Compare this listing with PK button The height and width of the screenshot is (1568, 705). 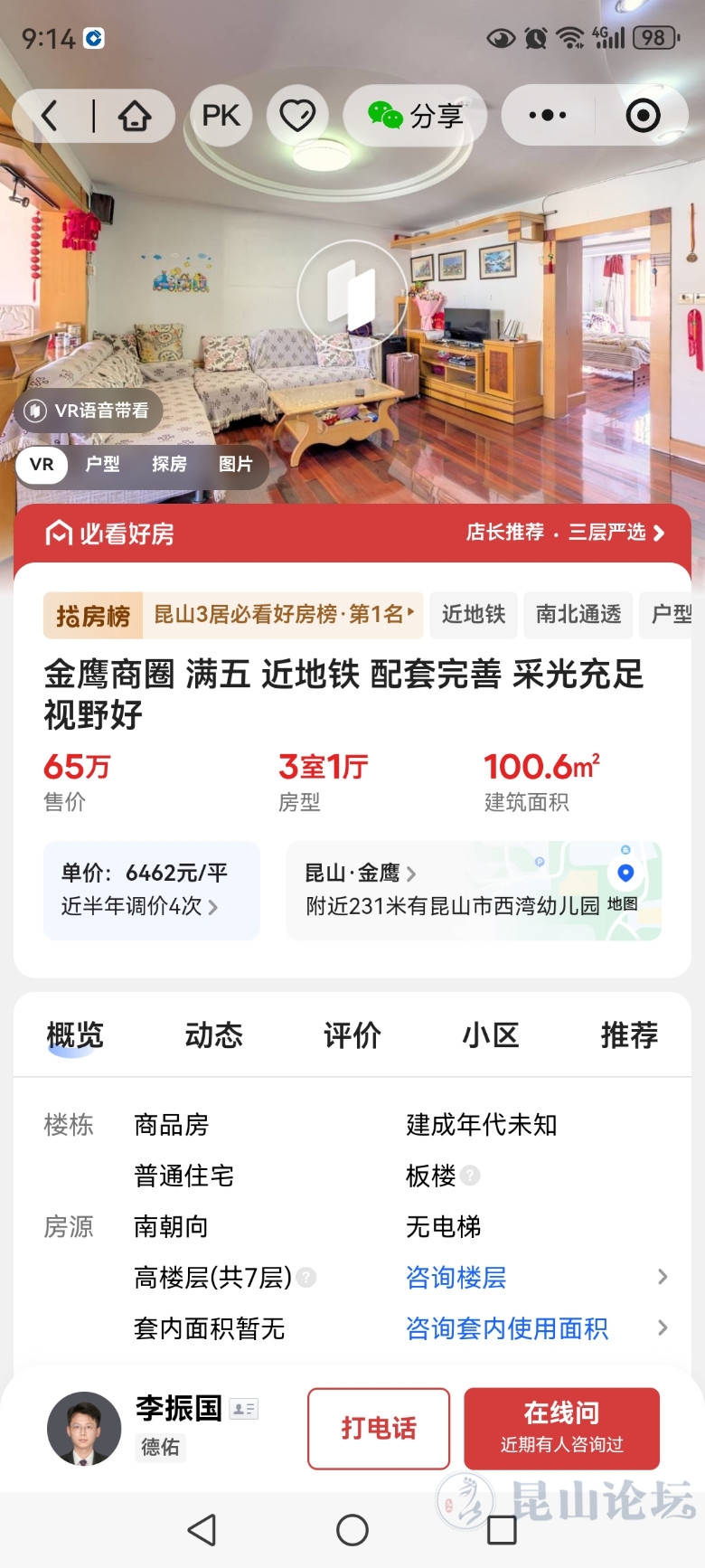221,116
